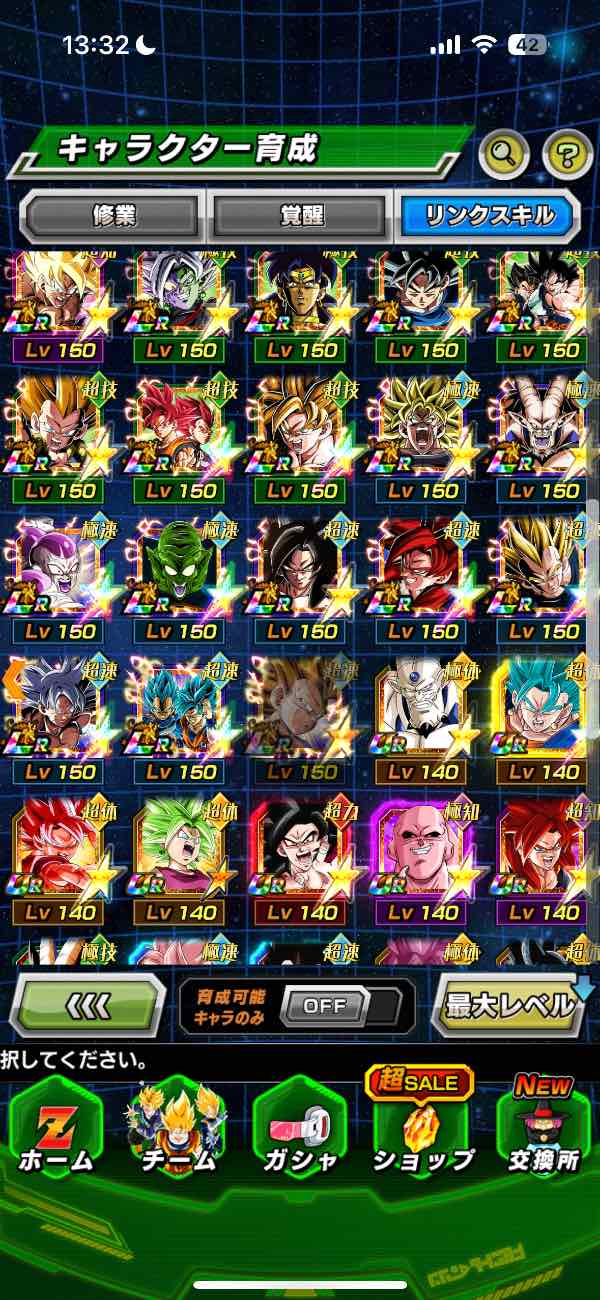Open the ガシャ summon menu
Image resolution: width=600 pixels, height=1300 pixels.
pos(299,1127)
